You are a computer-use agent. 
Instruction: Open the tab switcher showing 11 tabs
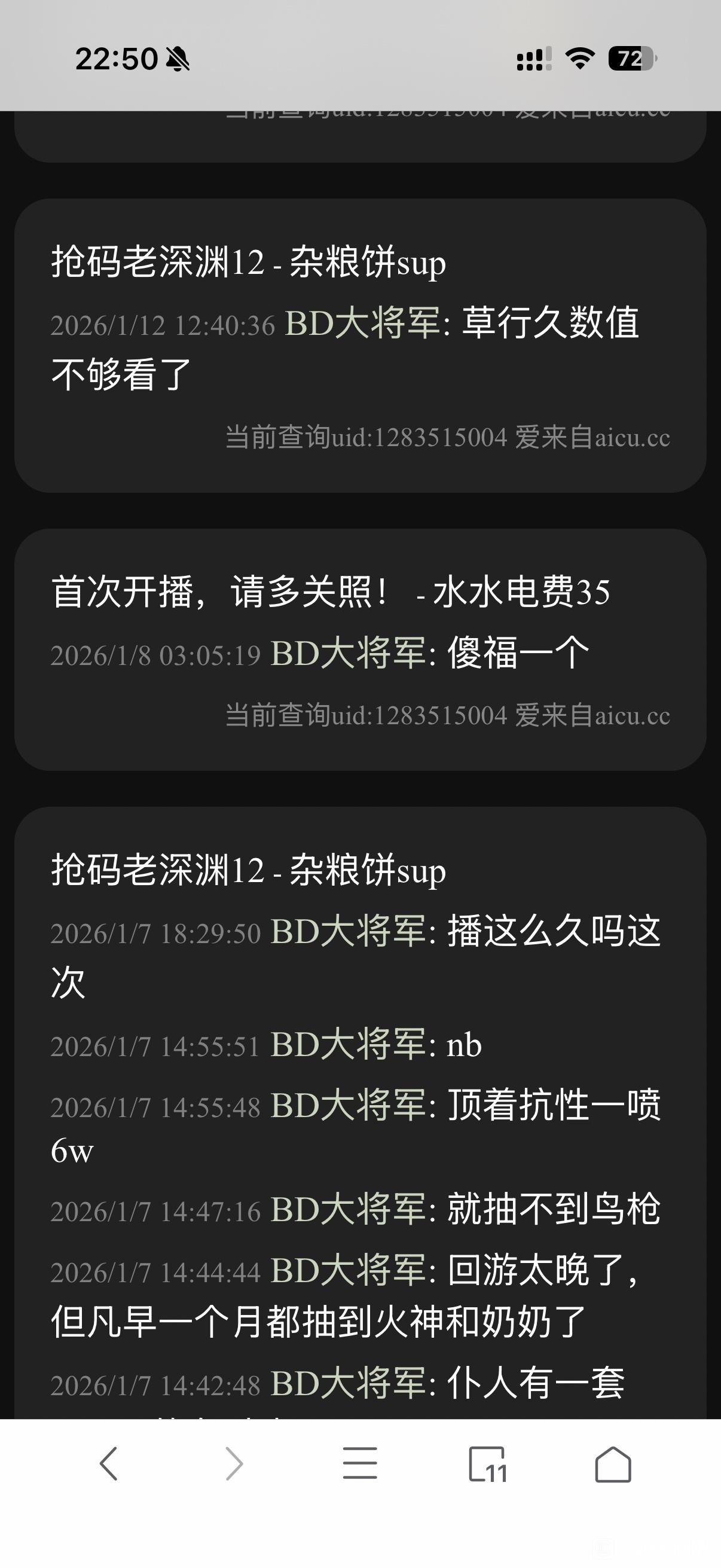tap(487, 1463)
